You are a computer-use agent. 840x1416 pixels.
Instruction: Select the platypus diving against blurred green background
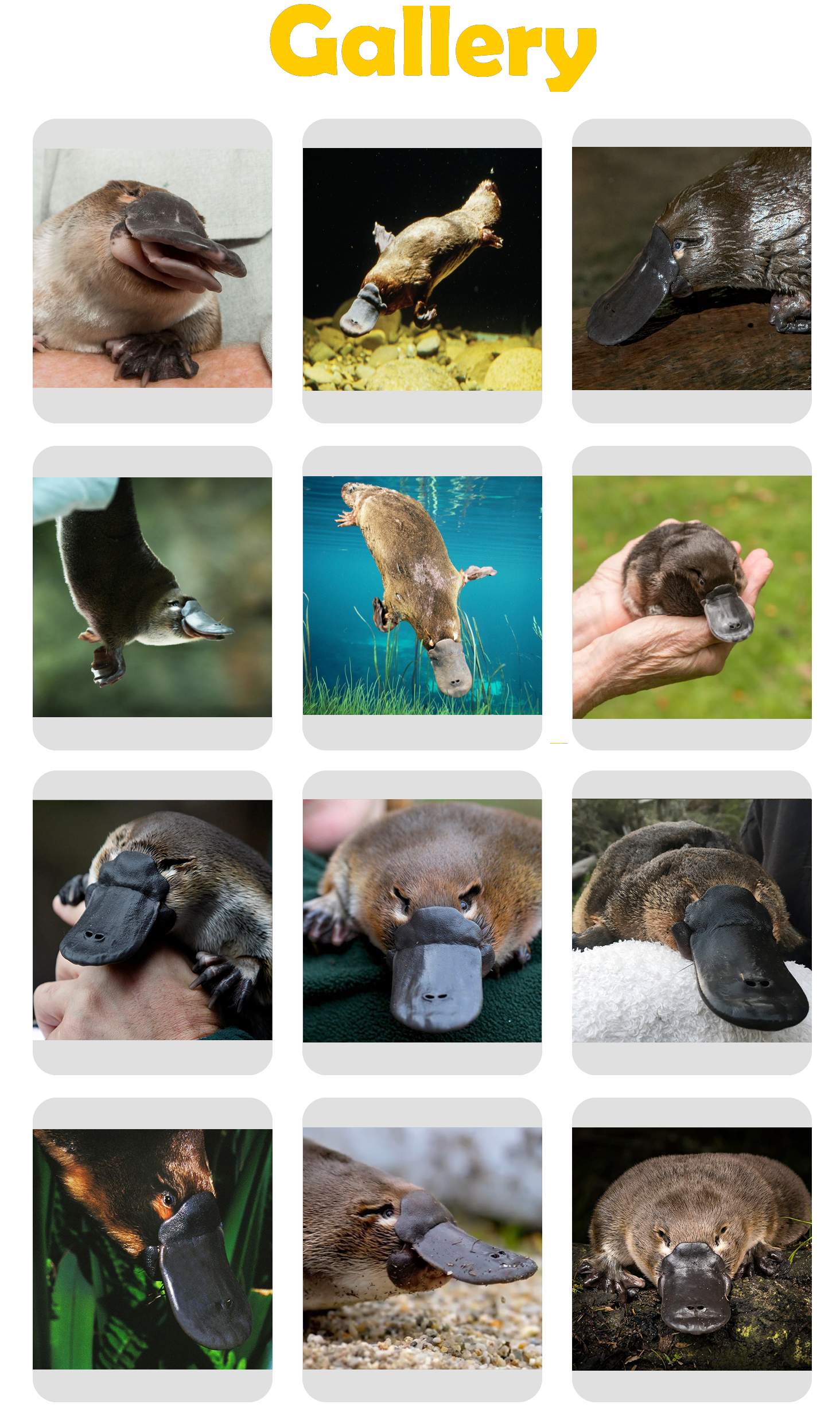point(152,597)
